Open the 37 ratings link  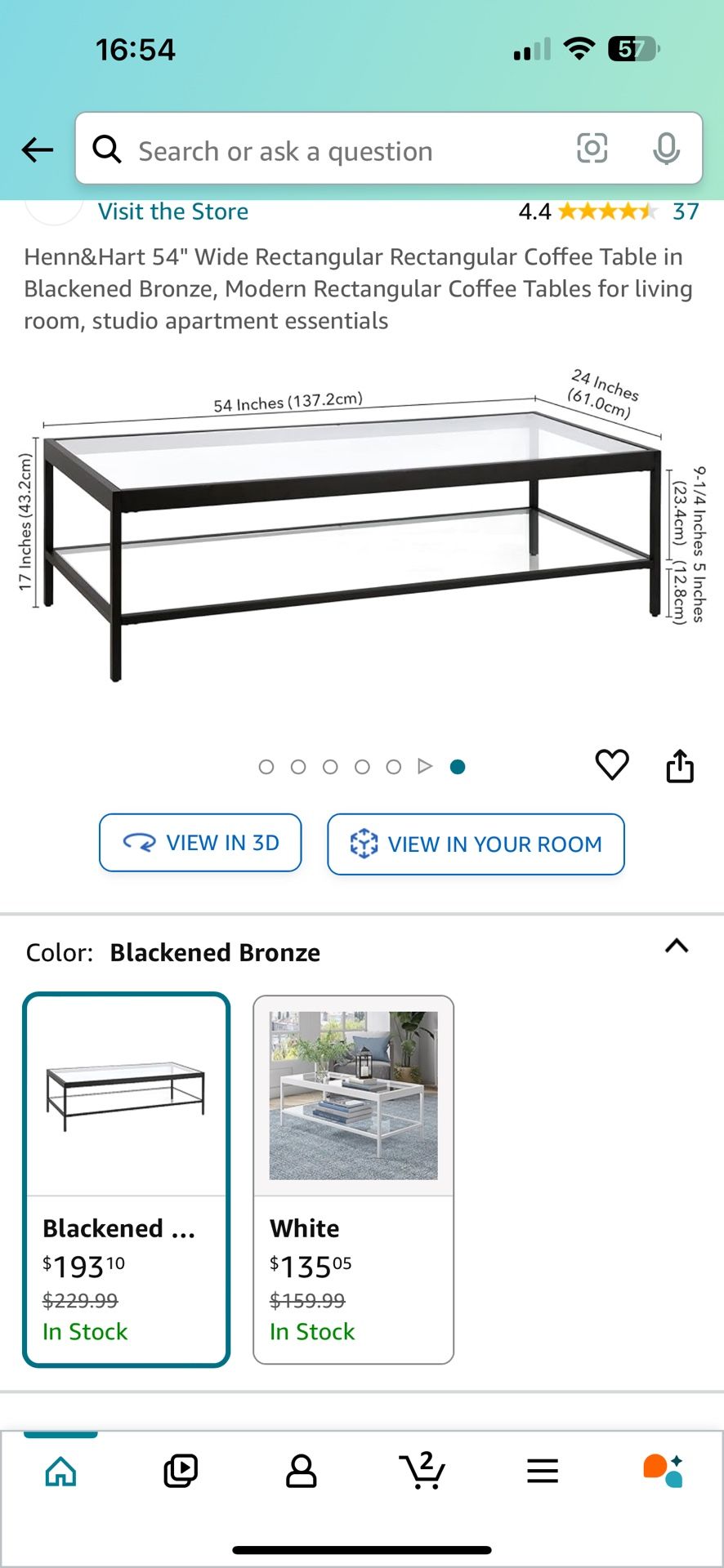(685, 212)
